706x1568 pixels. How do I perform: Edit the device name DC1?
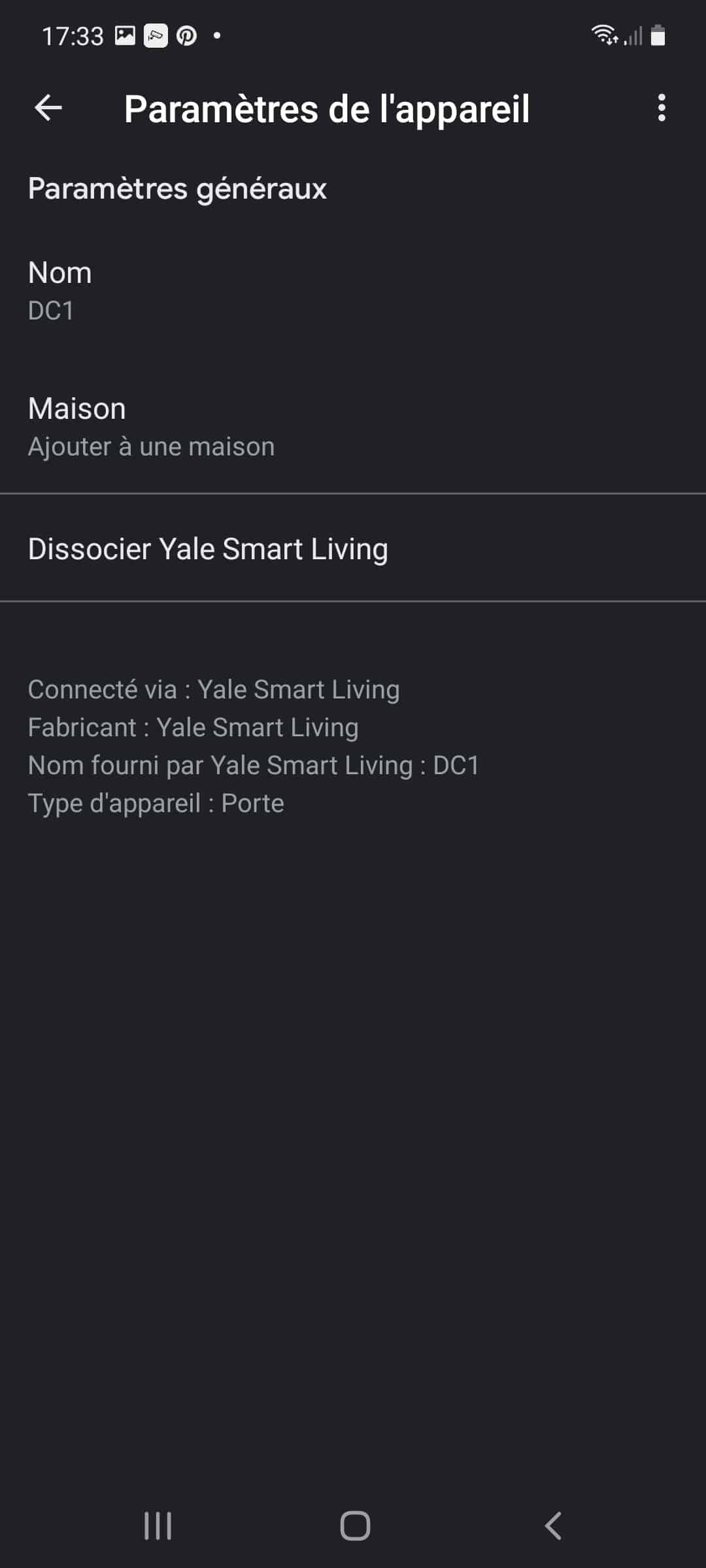pos(353,291)
